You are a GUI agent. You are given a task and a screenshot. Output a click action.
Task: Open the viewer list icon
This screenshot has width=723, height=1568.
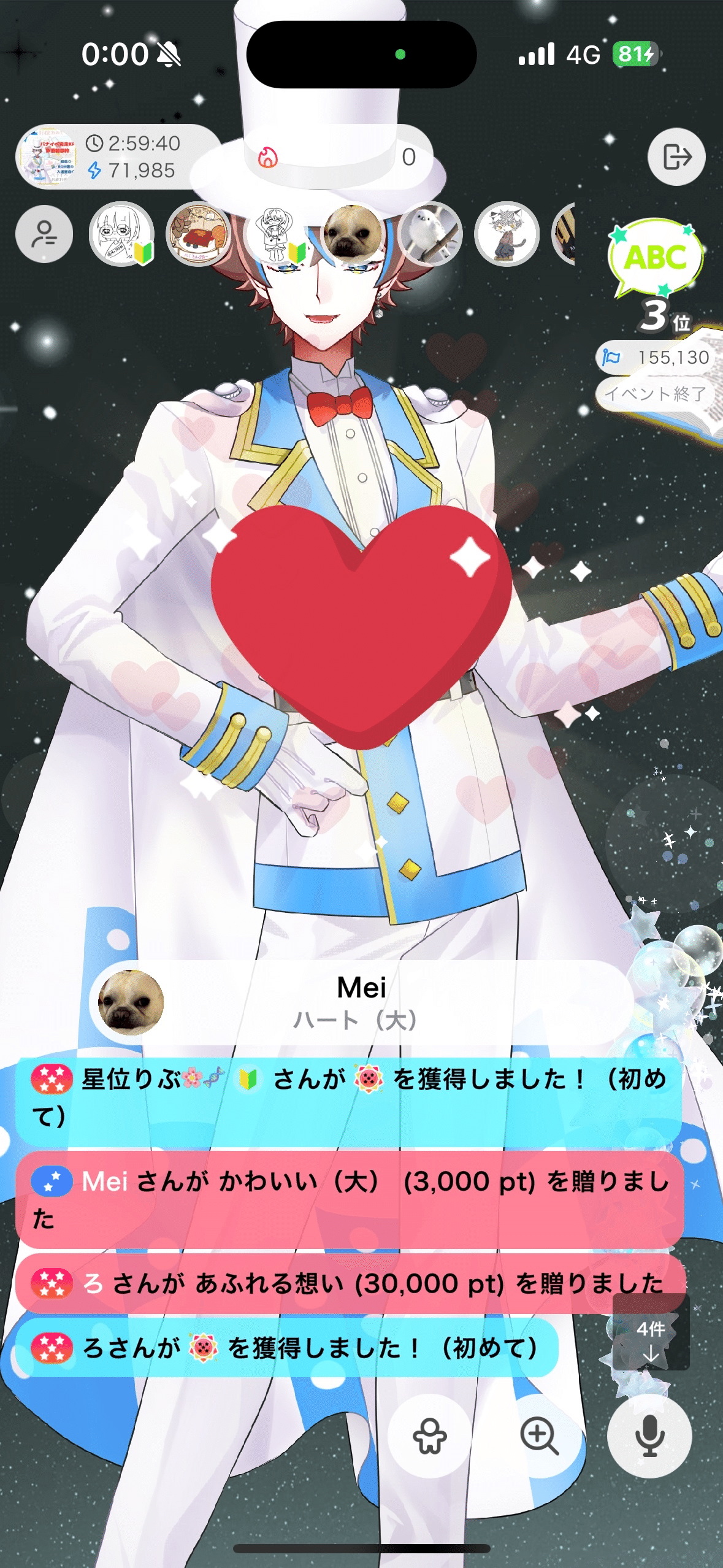click(x=45, y=234)
